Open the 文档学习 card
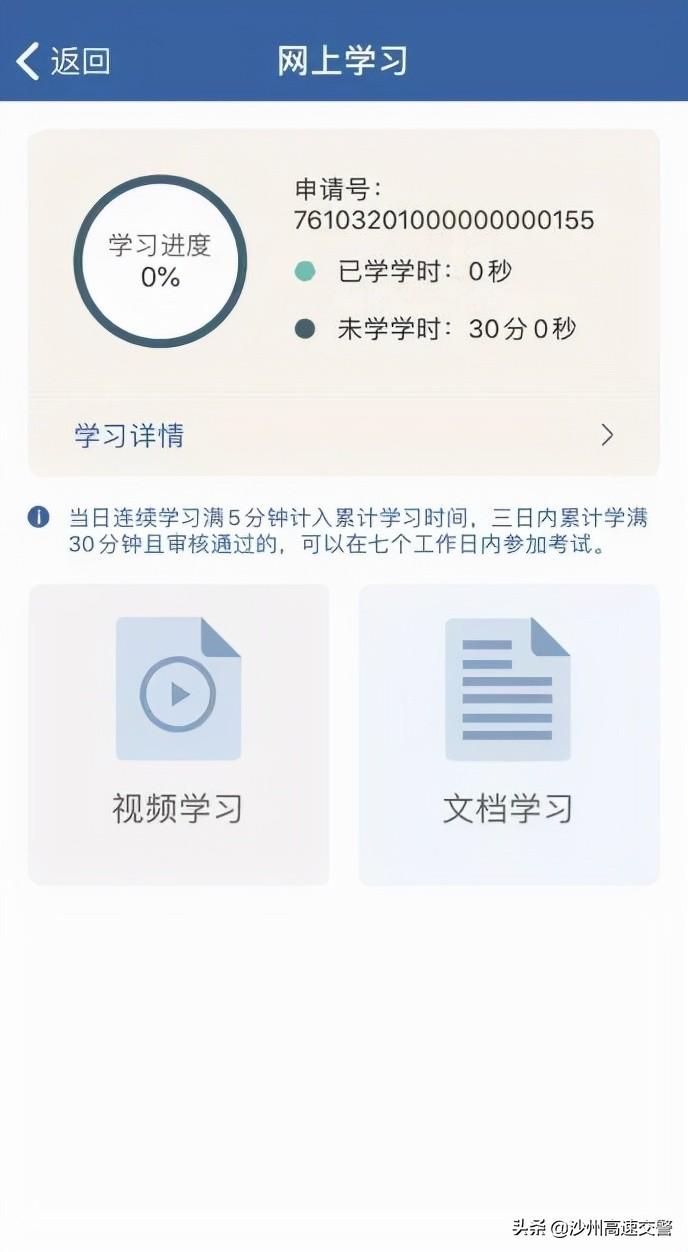The height and width of the screenshot is (1252, 688). tap(508, 734)
